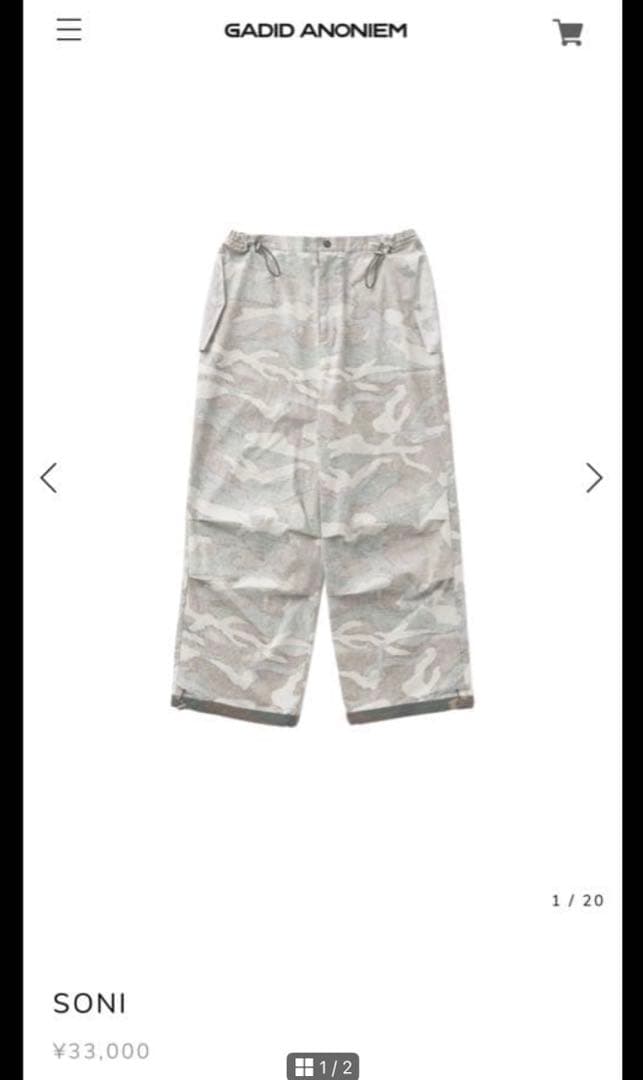Open the hamburger menu

pyautogui.click(x=69, y=30)
